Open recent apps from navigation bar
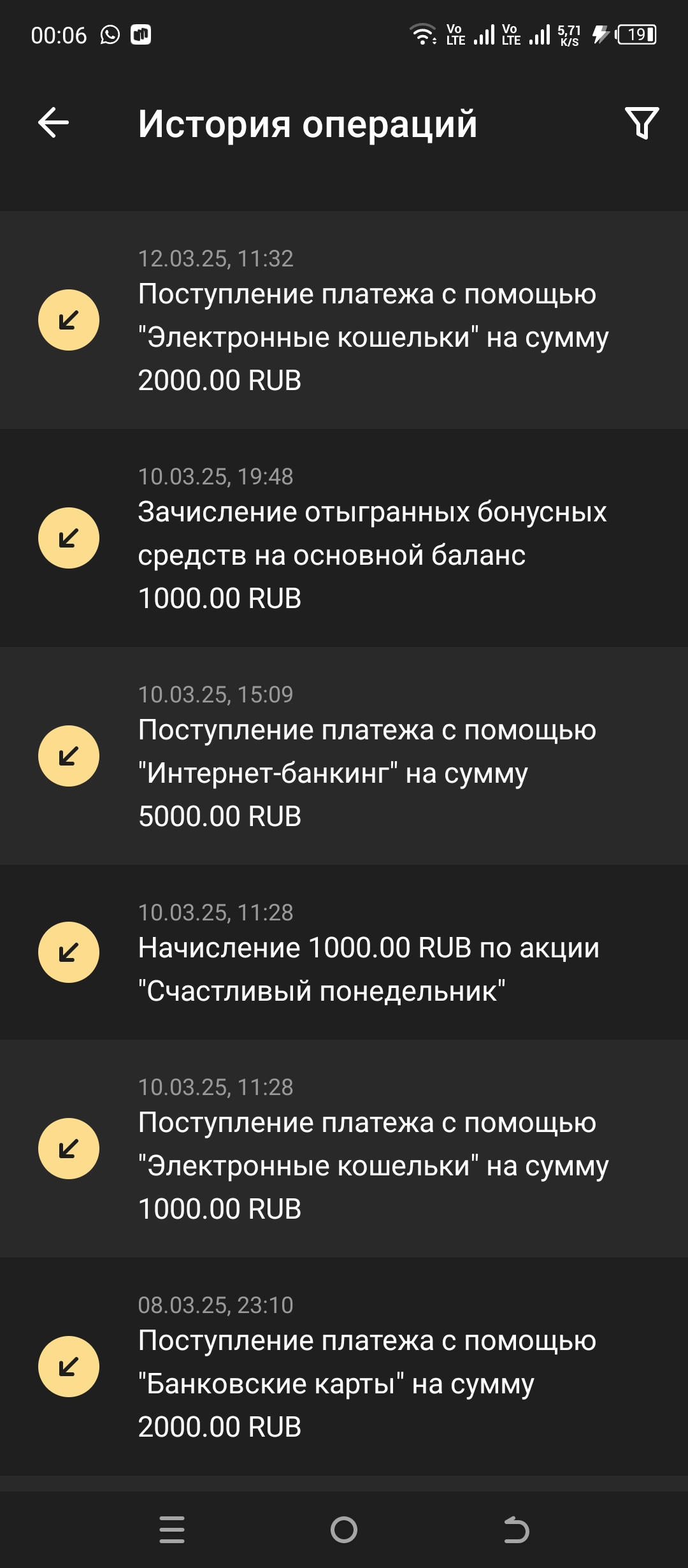This screenshot has width=688, height=1568. 172,1530
